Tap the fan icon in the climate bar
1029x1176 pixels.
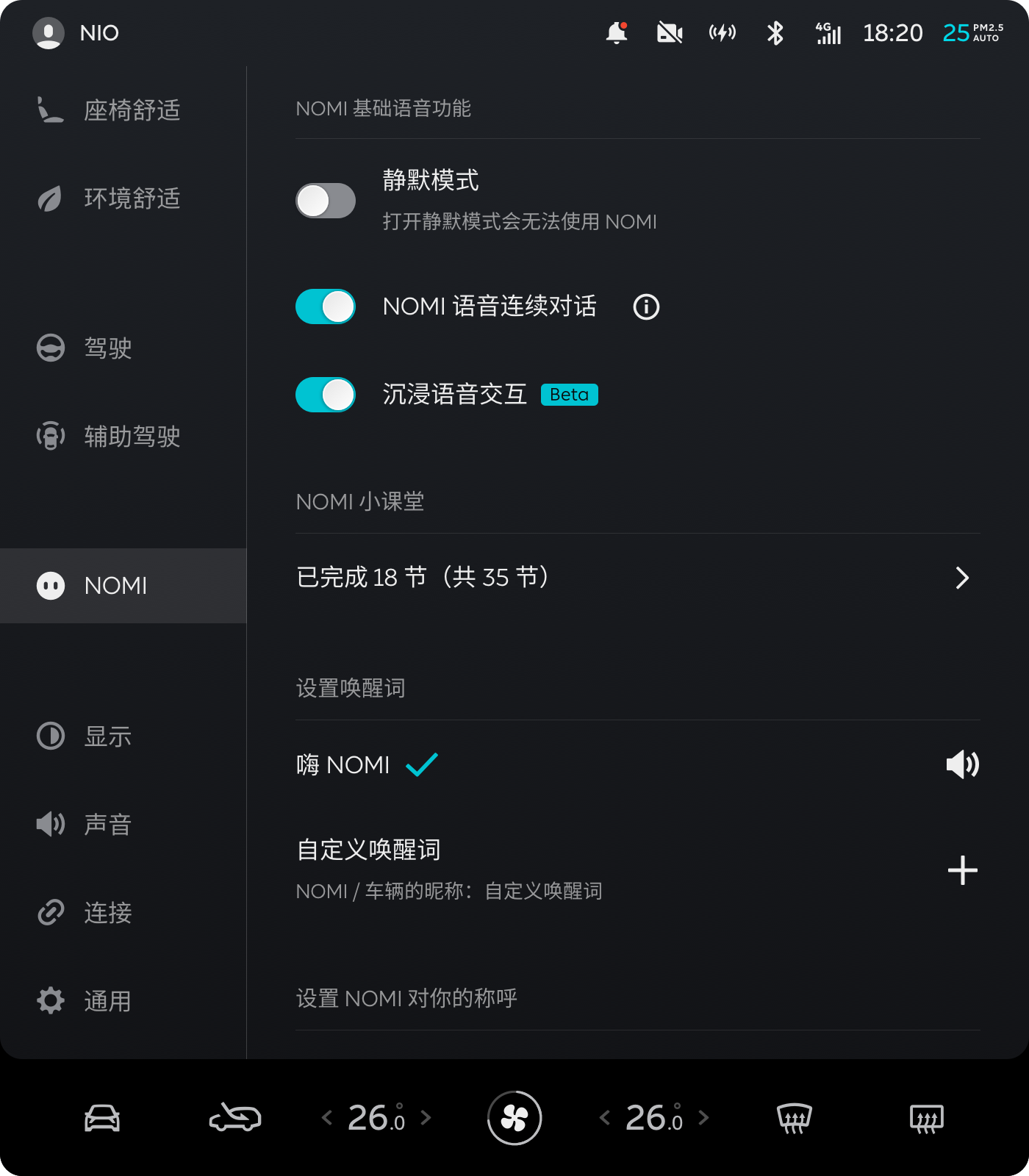pyautogui.click(x=514, y=1118)
